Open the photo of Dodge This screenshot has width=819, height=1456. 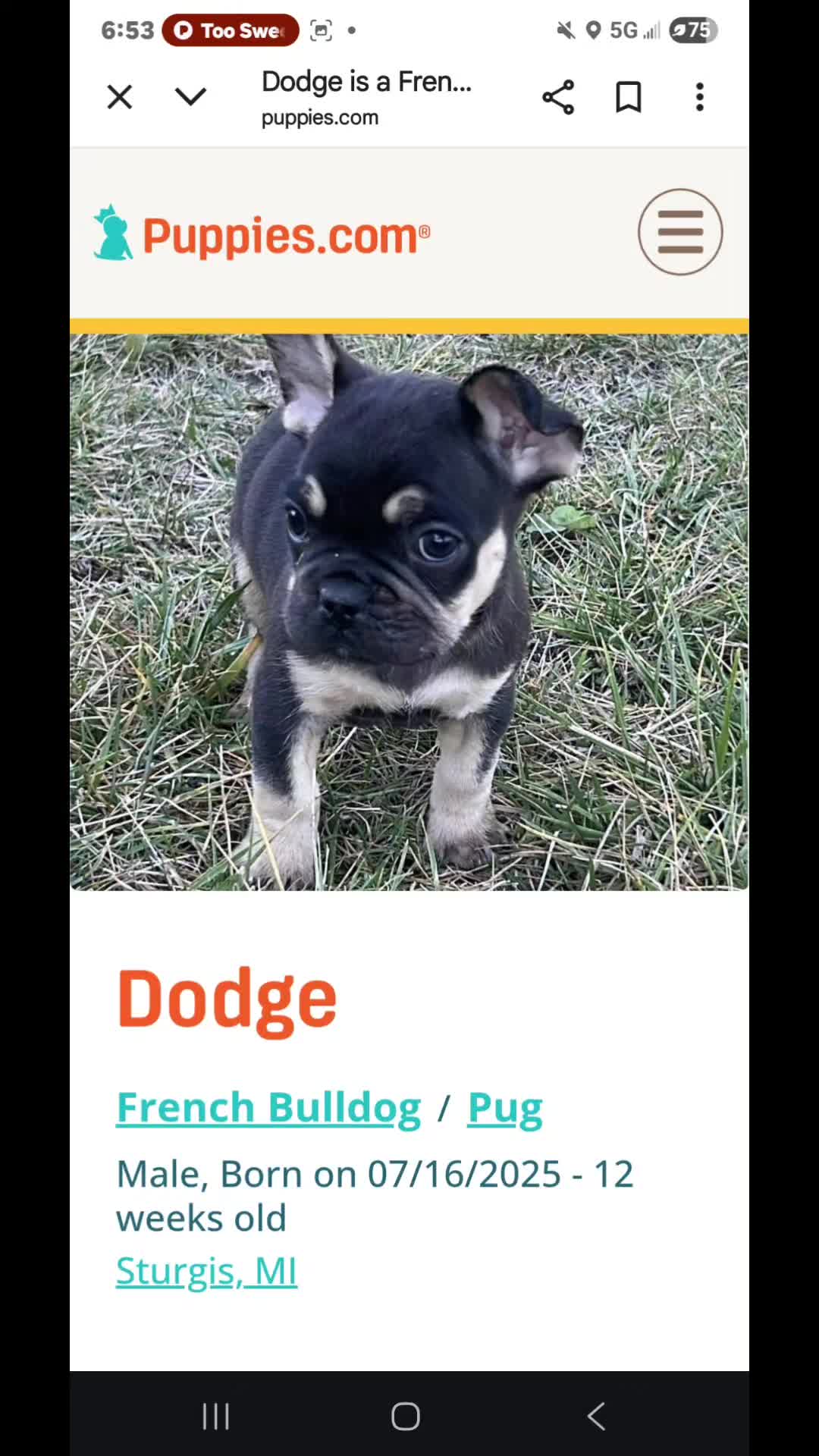[409, 612]
